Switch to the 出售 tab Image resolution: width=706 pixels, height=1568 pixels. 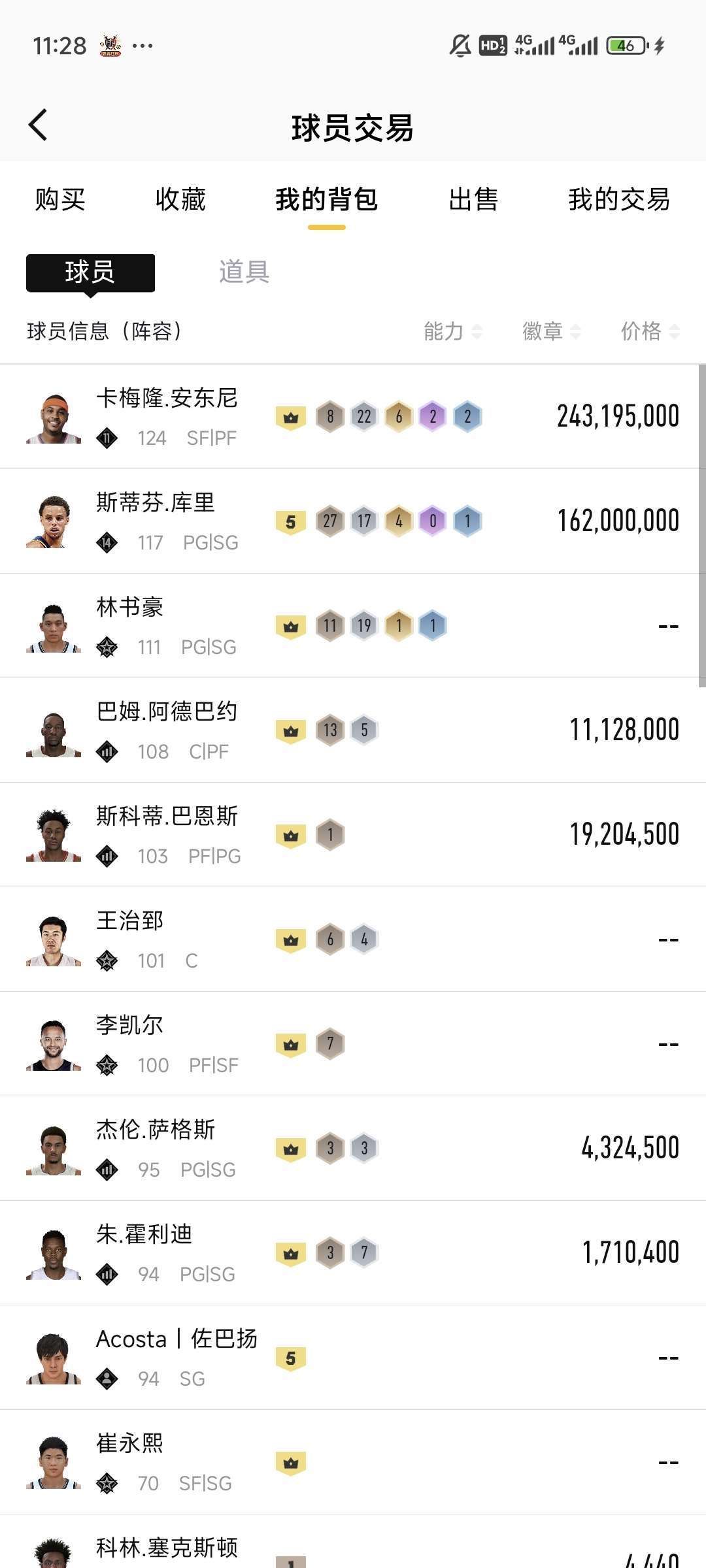coord(473,199)
